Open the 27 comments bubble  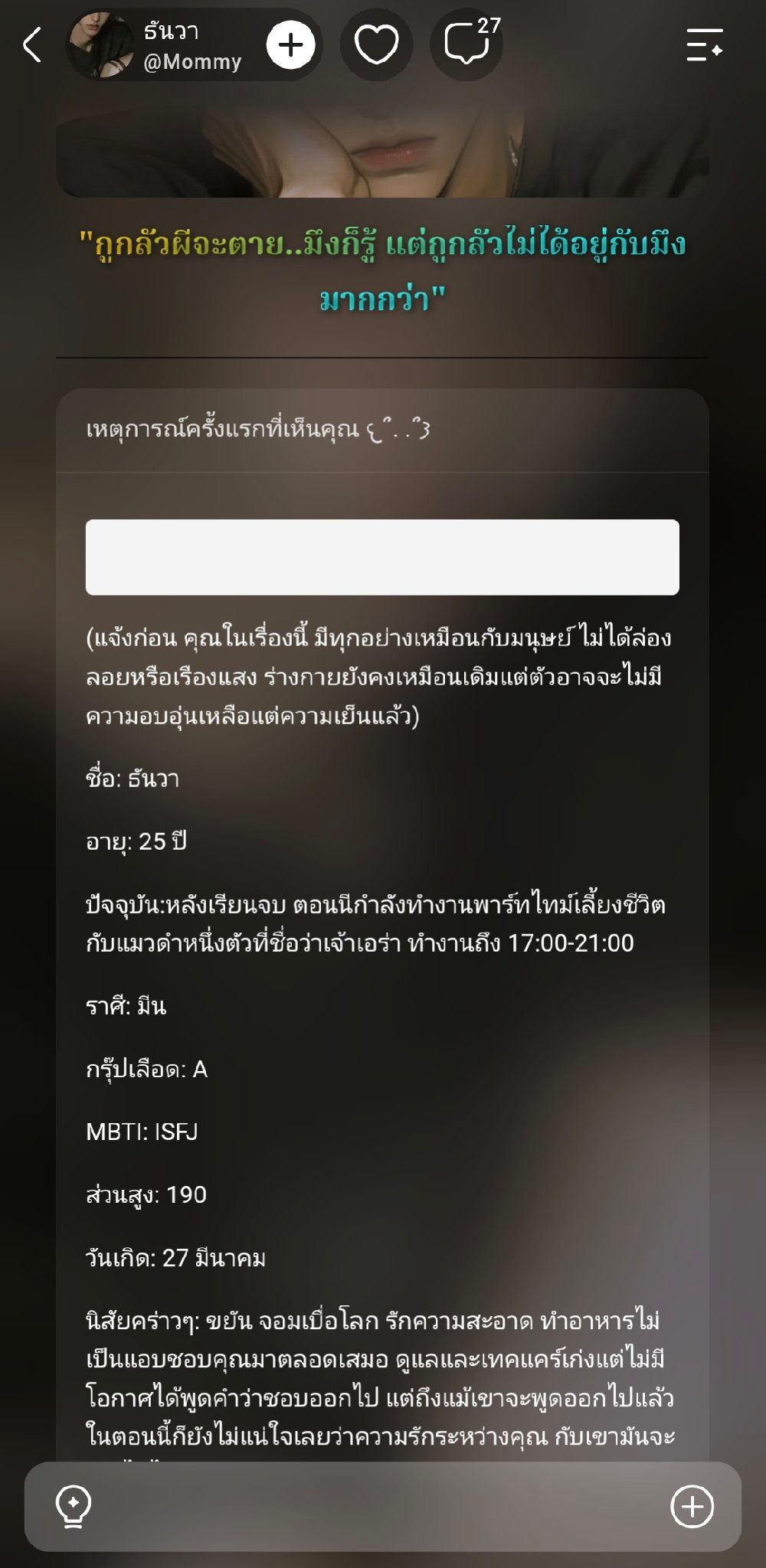[467, 44]
